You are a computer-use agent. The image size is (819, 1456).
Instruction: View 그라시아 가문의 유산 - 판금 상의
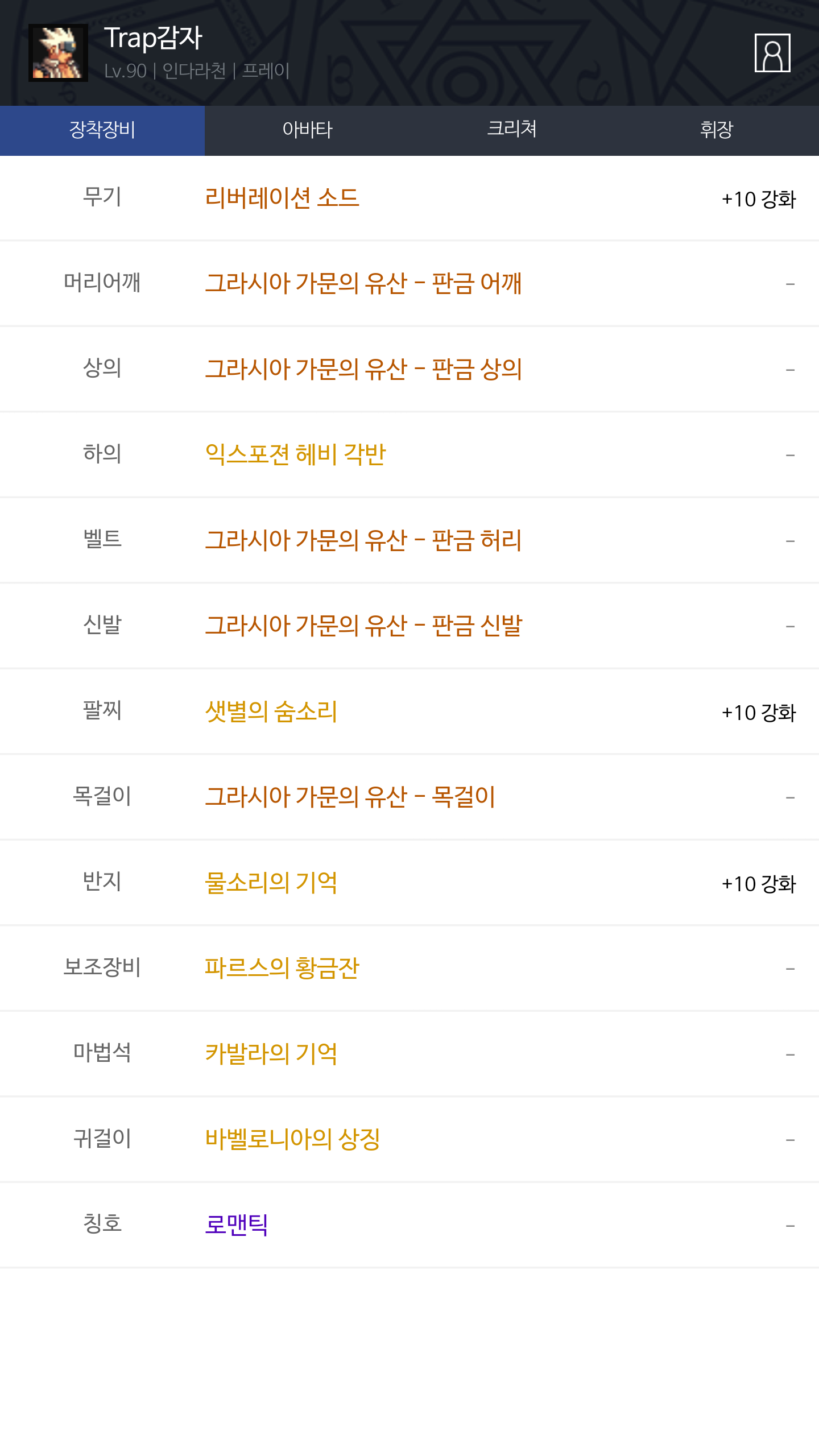[363, 369]
